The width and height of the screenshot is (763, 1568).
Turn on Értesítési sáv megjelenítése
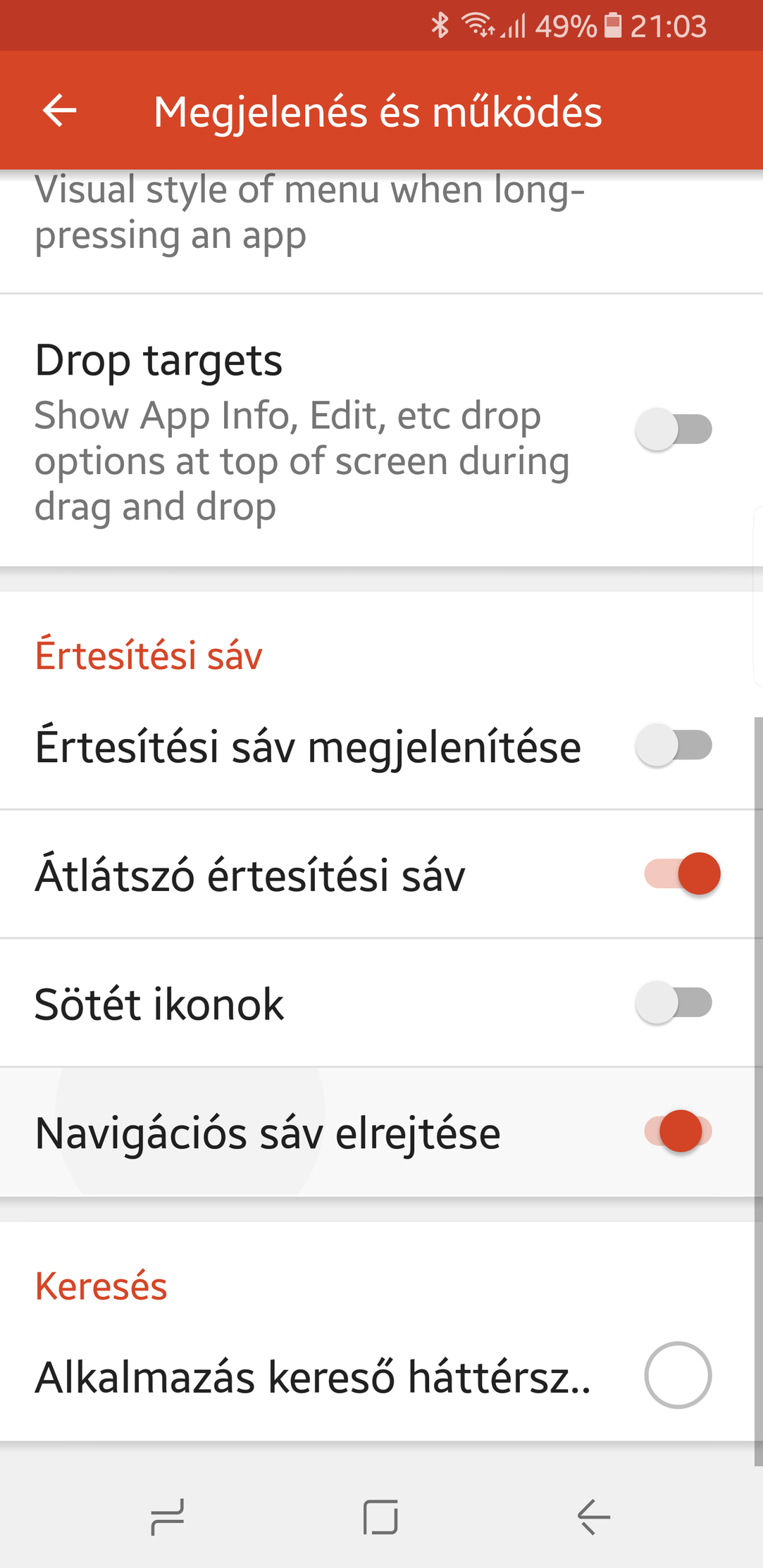tap(674, 745)
